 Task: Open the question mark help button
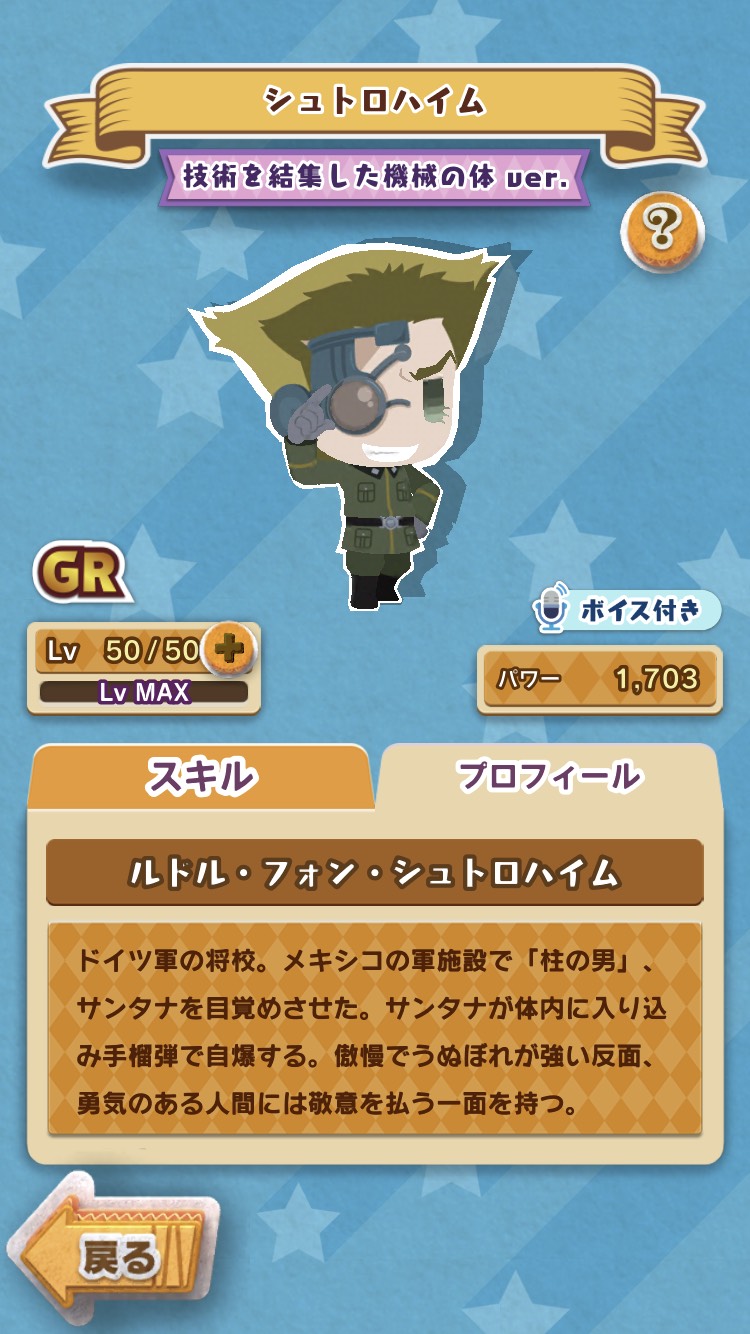[x=662, y=231]
